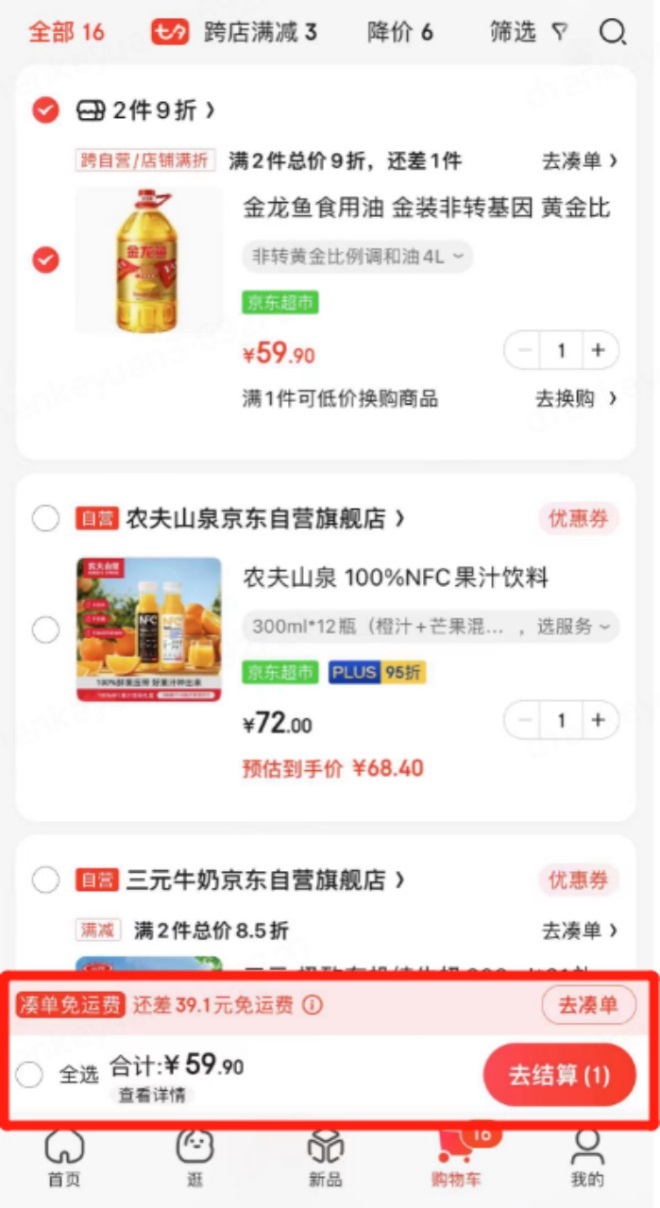Uncheck the 金龙鱼食用油 item checkbox
The image size is (660, 1208).
[46, 261]
